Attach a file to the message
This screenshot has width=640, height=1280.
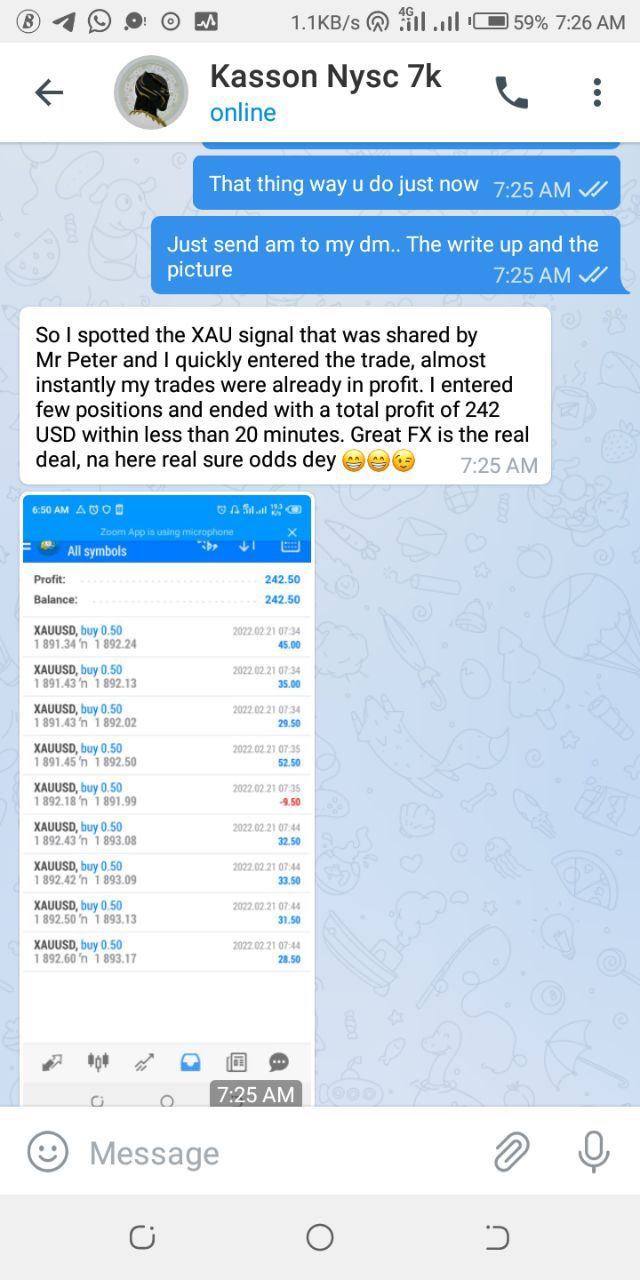[x=511, y=1153]
